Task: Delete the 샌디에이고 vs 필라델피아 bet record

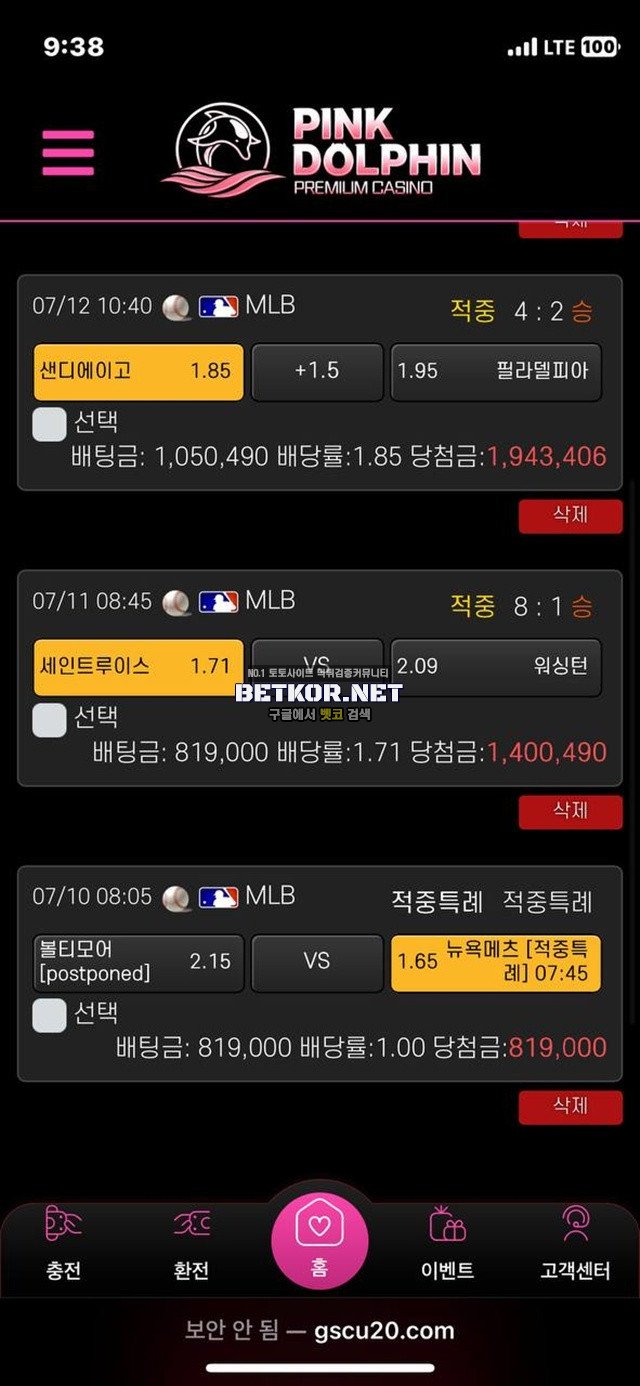Action: (x=570, y=516)
